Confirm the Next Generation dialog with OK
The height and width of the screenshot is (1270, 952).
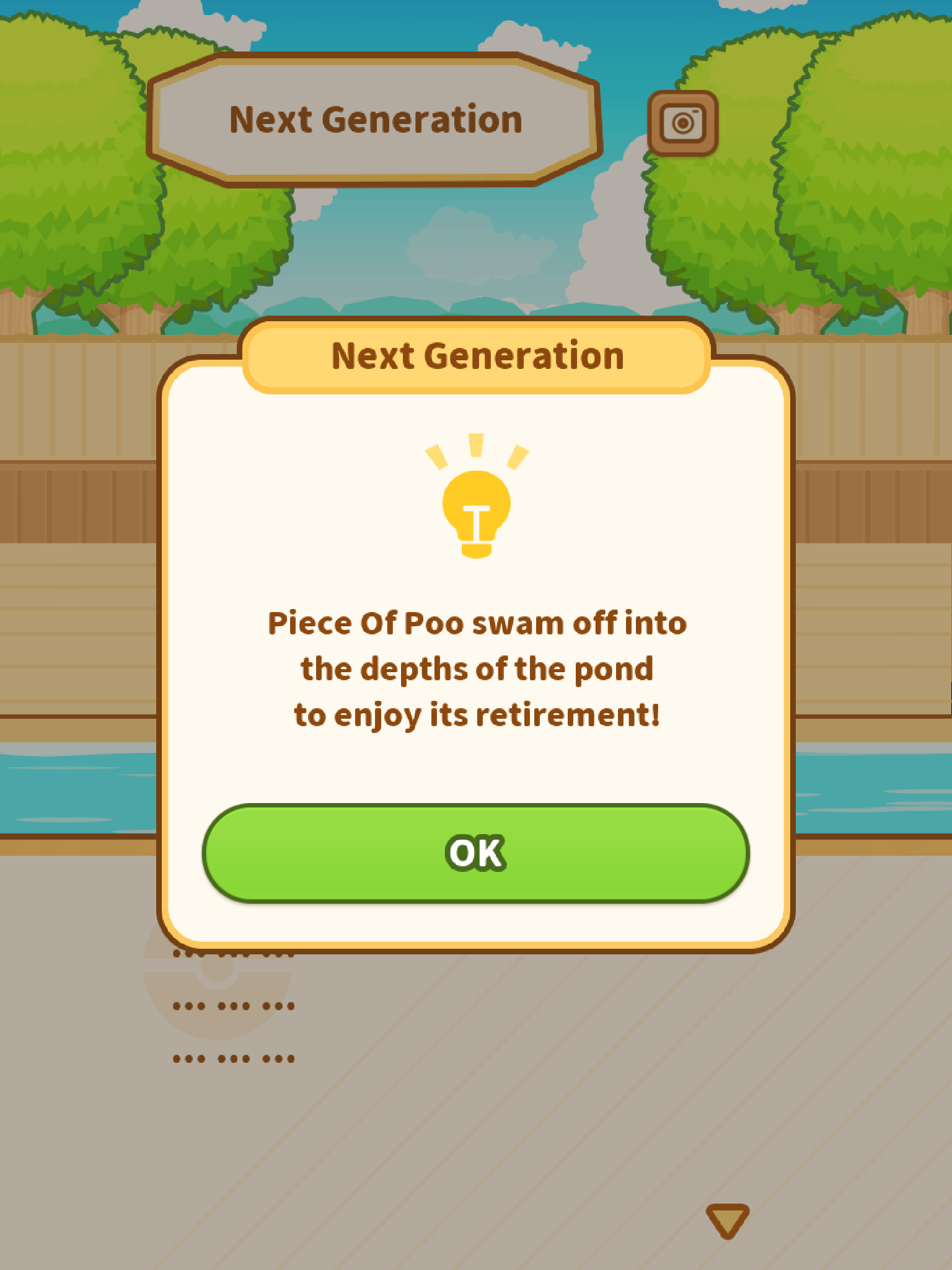coord(476,853)
